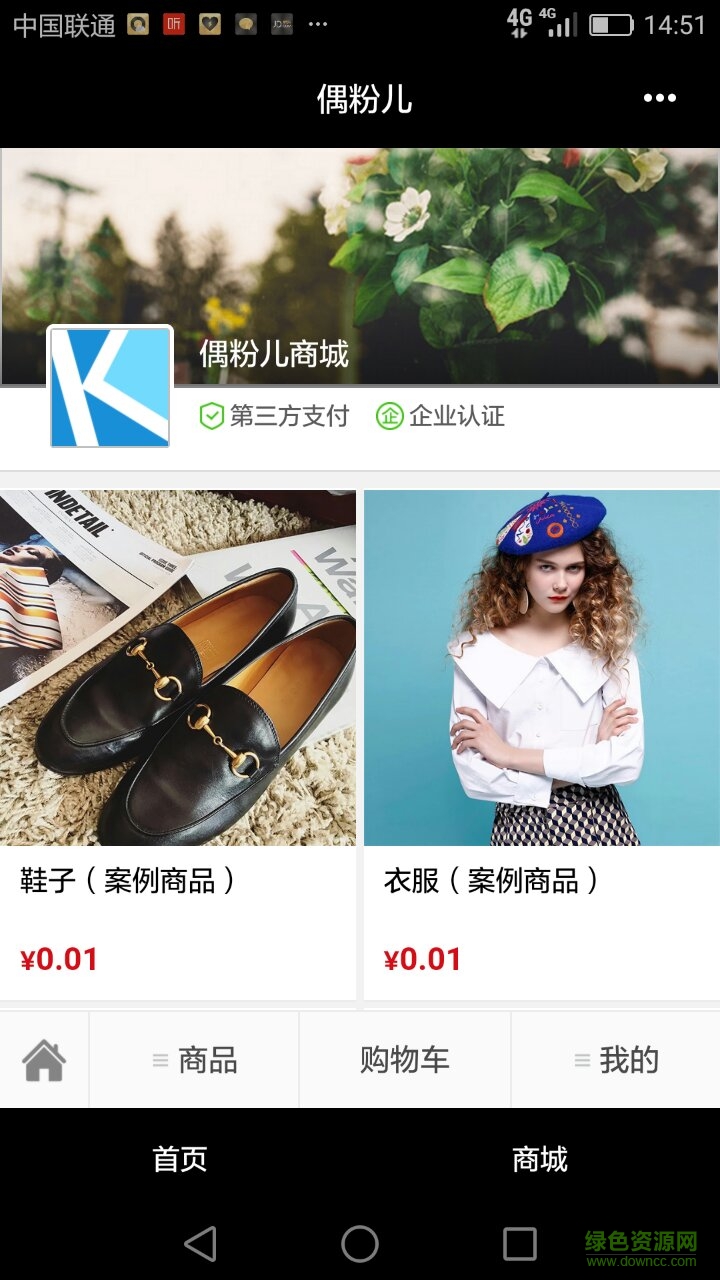Switch to the 商城 tab

[x=540, y=1159]
